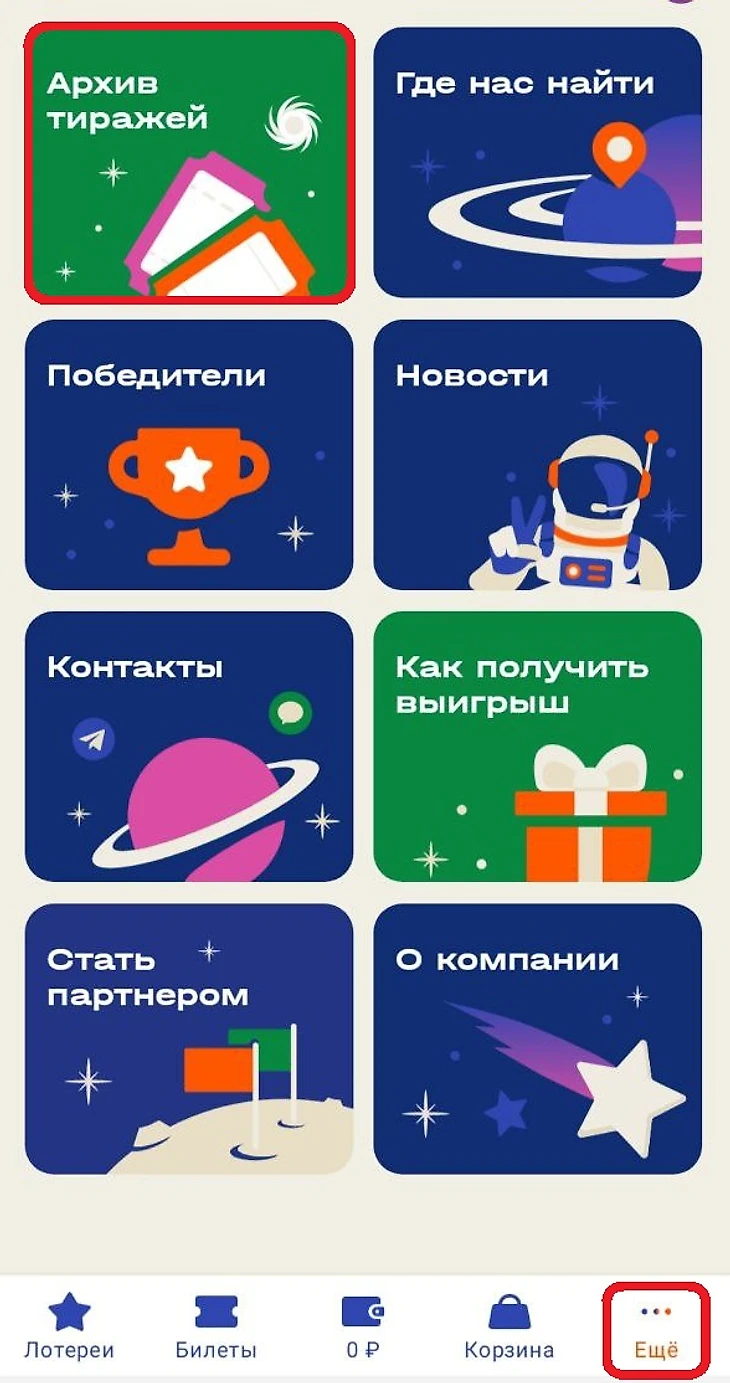Open the Новости tile
Screen dimensions: 730x1383
pyautogui.click(x=538, y=455)
